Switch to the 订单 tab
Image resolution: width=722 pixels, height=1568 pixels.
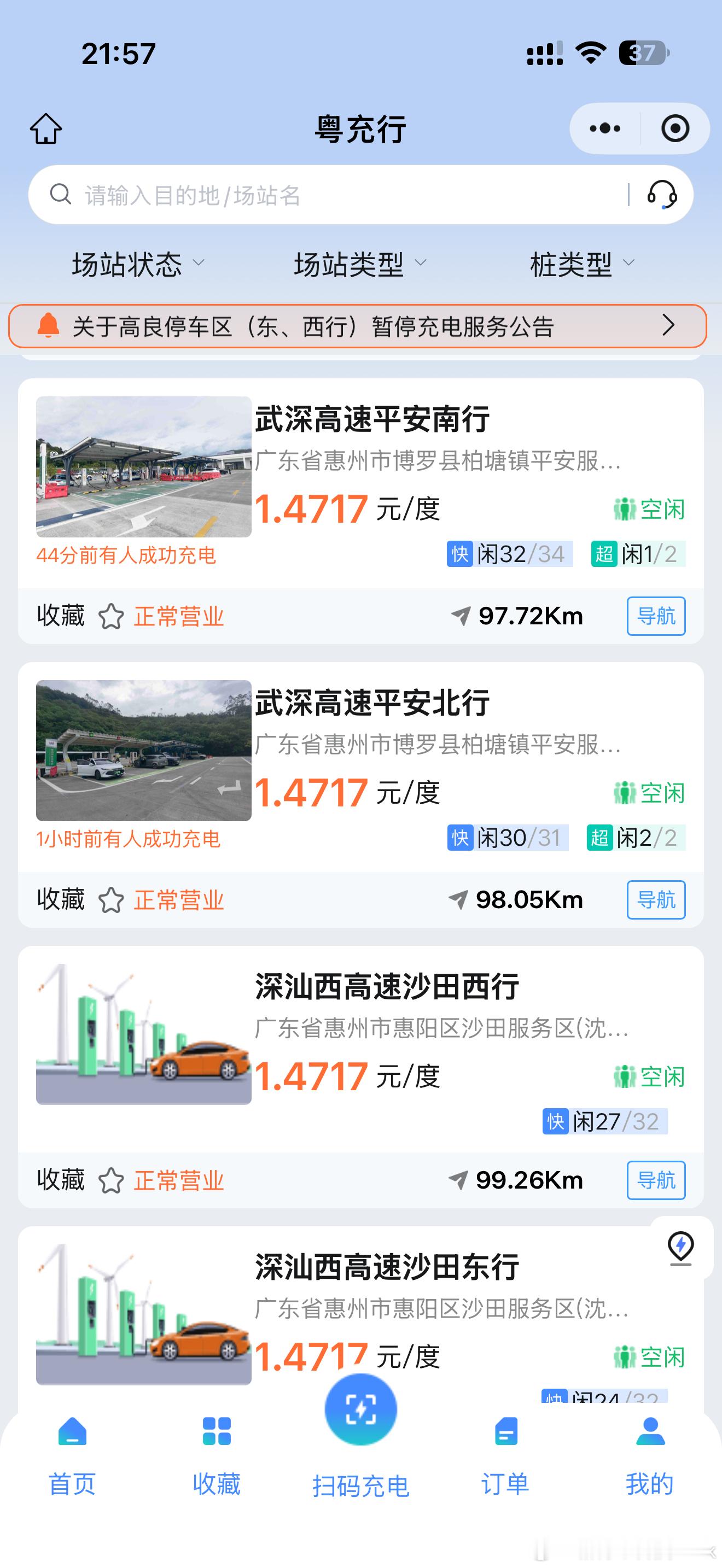tap(505, 1455)
